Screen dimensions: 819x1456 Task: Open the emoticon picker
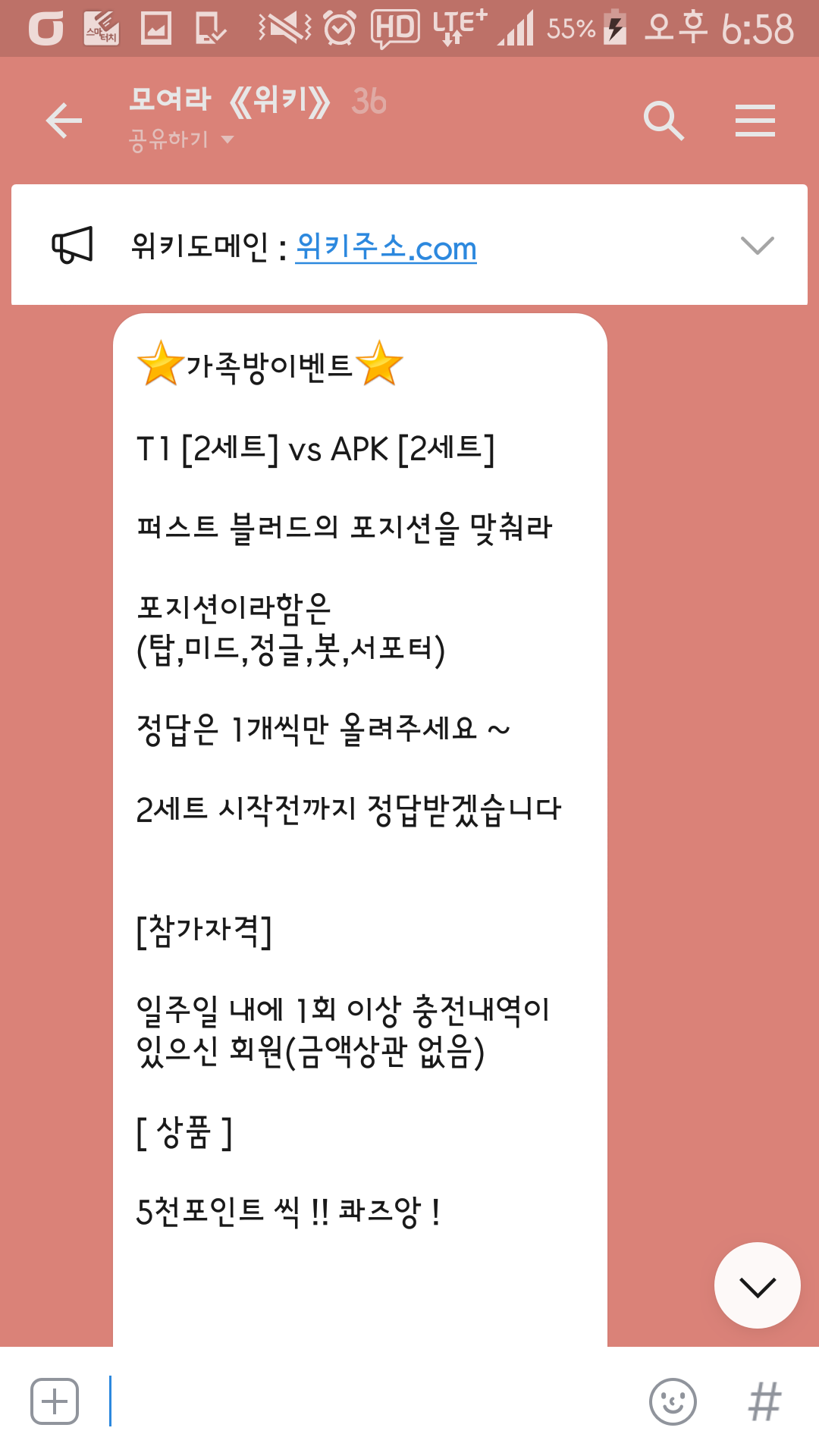[x=673, y=1401]
